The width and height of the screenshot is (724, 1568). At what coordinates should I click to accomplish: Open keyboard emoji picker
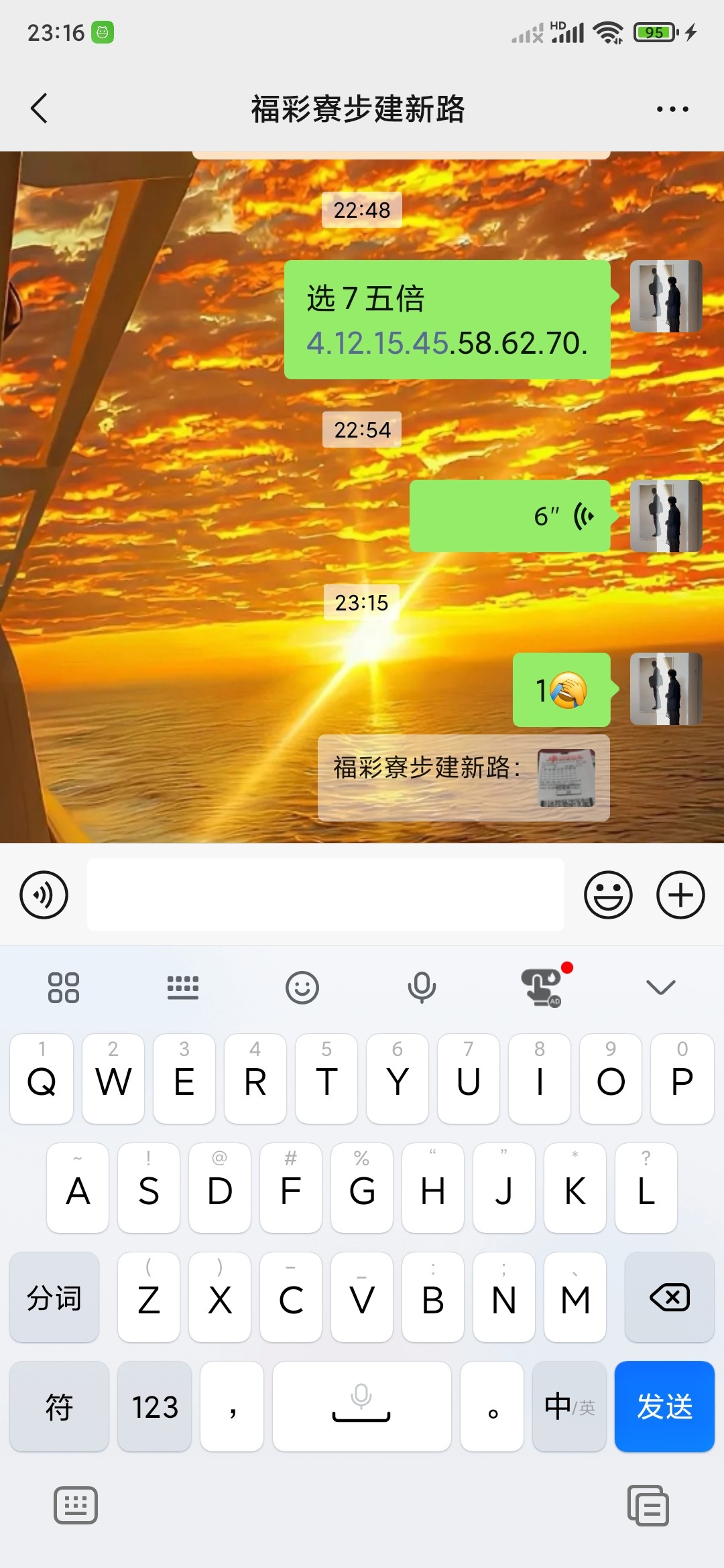302,987
